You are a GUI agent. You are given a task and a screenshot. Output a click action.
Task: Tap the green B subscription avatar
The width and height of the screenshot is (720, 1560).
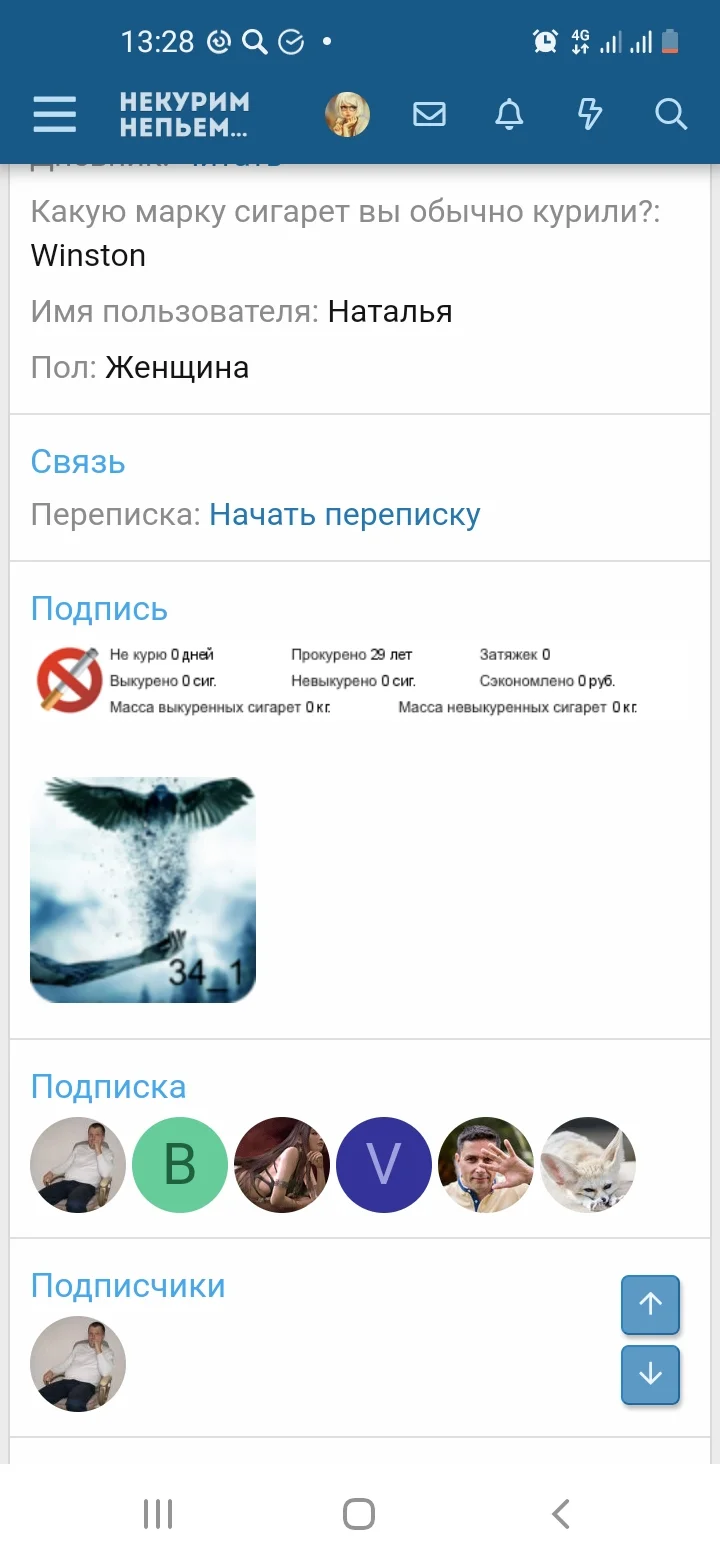click(180, 1164)
